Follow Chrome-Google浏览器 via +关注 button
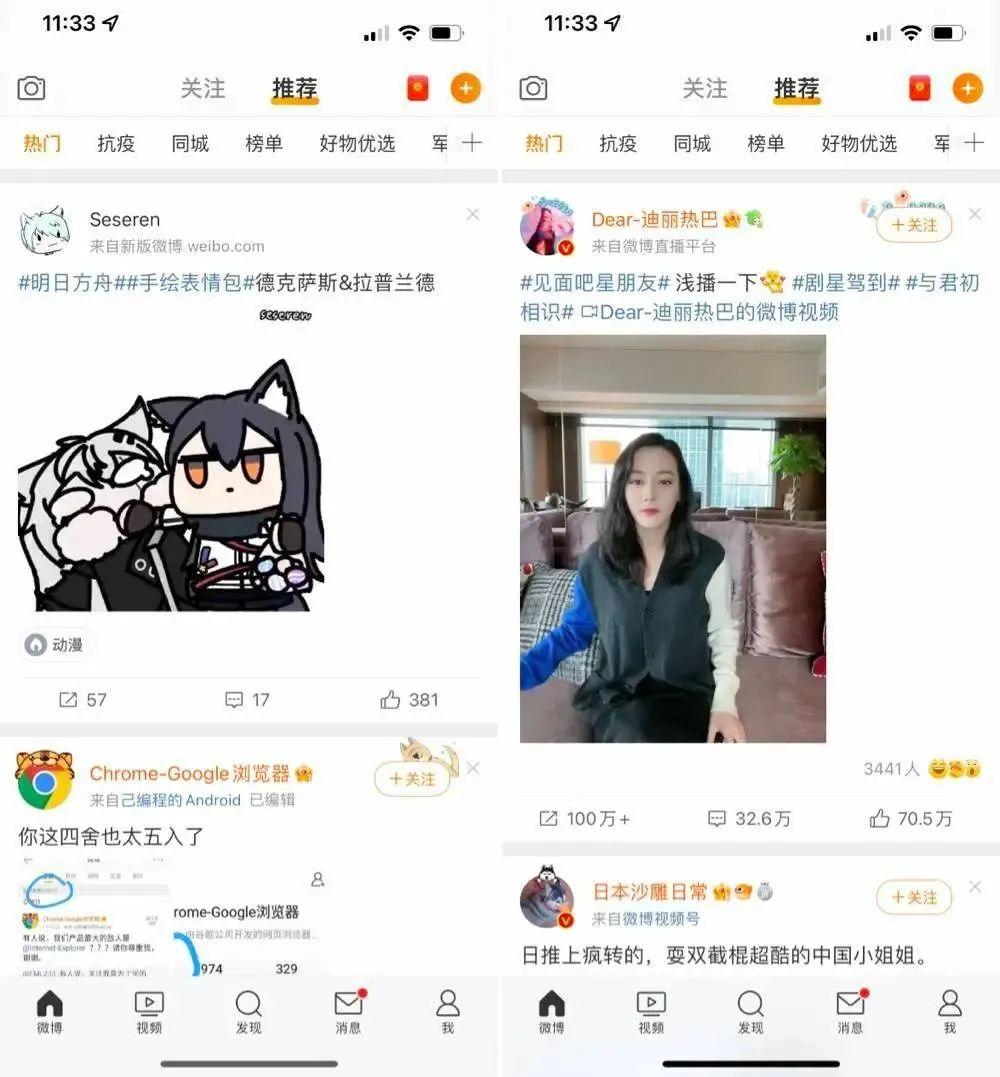This screenshot has width=1000, height=1077. tap(414, 778)
